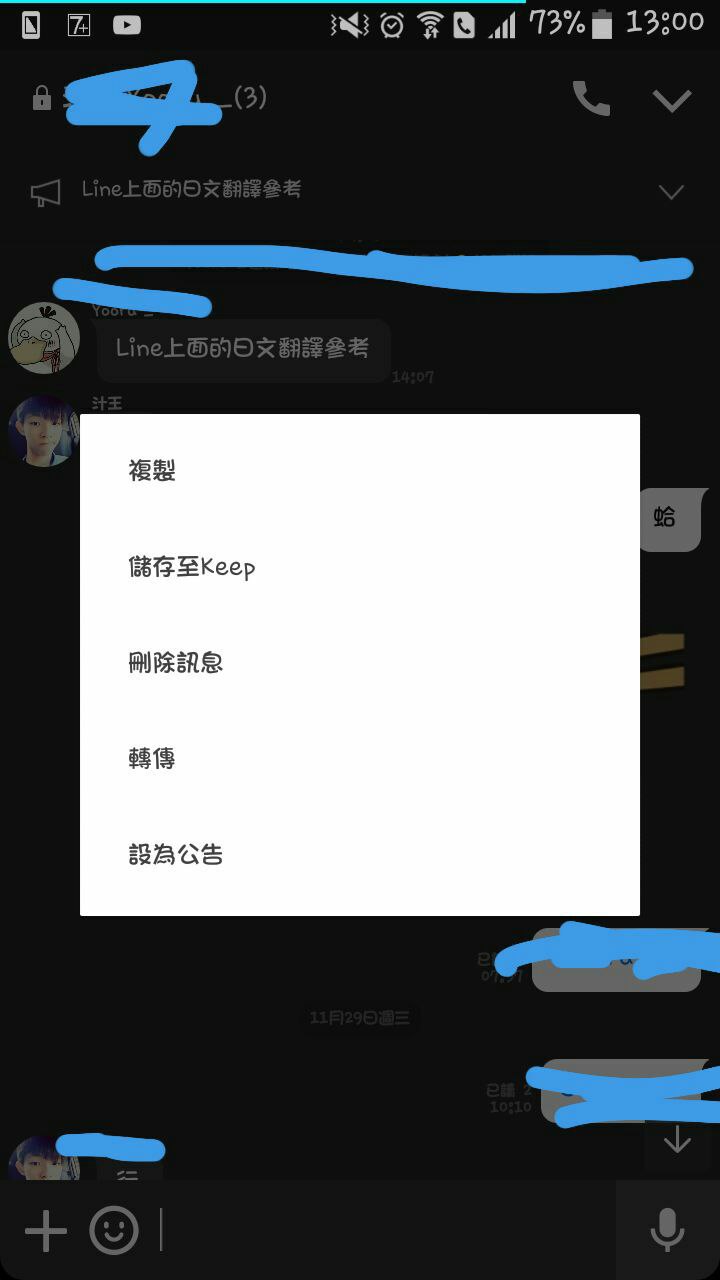
Task: Jump to latest messages with down arrow
Action: pos(677,1140)
